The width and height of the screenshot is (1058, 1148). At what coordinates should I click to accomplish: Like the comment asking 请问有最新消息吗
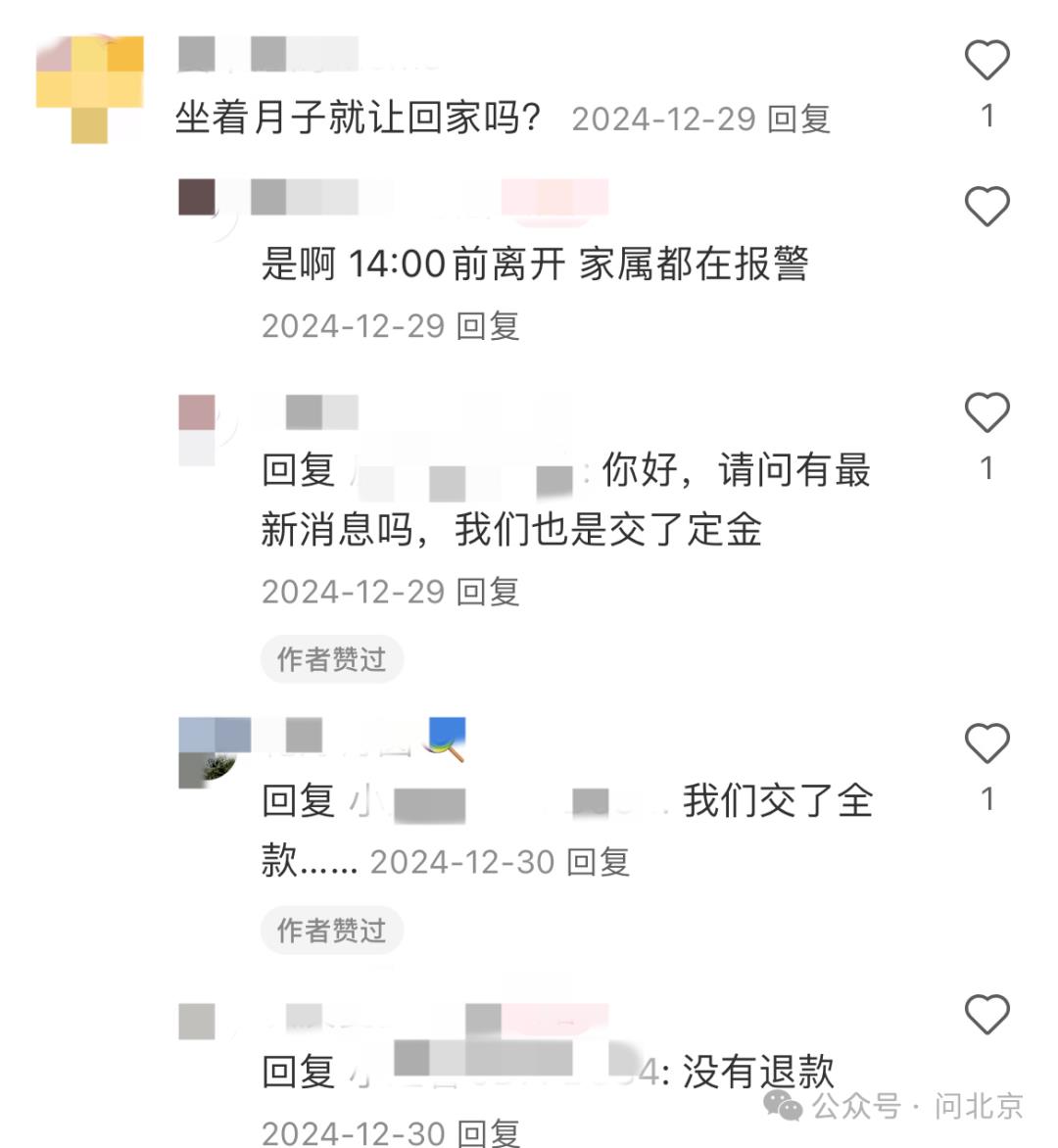point(986,412)
